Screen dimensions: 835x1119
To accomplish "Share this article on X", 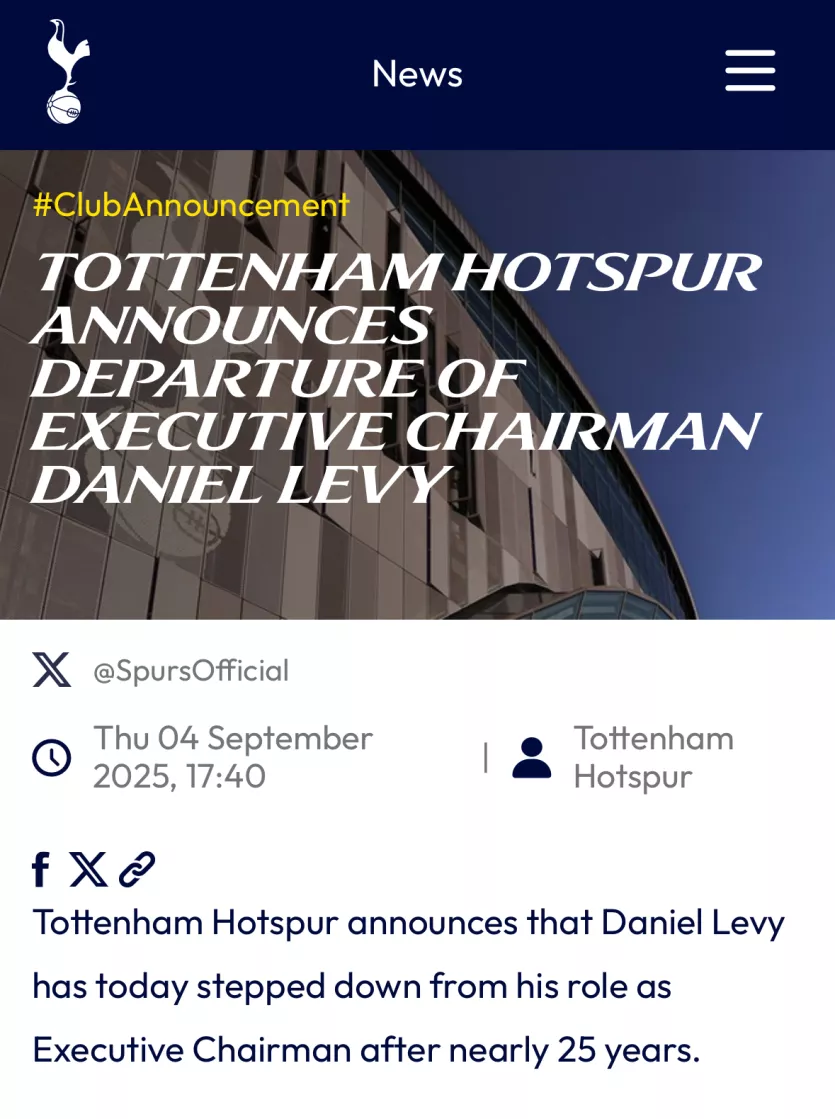I will pyautogui.click(x=88, y=870).
